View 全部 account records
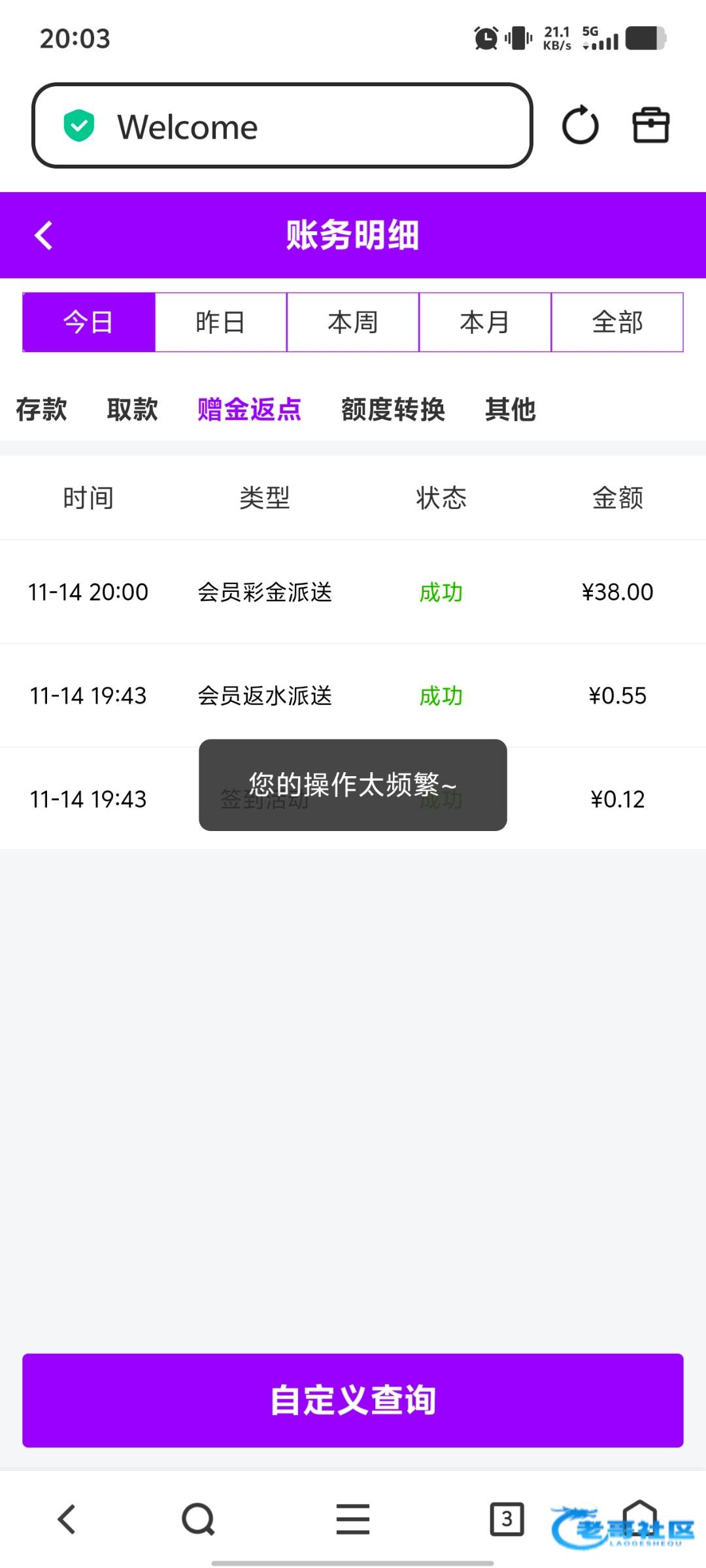The height and width of the screenshot is (1568, 706). 617,322
